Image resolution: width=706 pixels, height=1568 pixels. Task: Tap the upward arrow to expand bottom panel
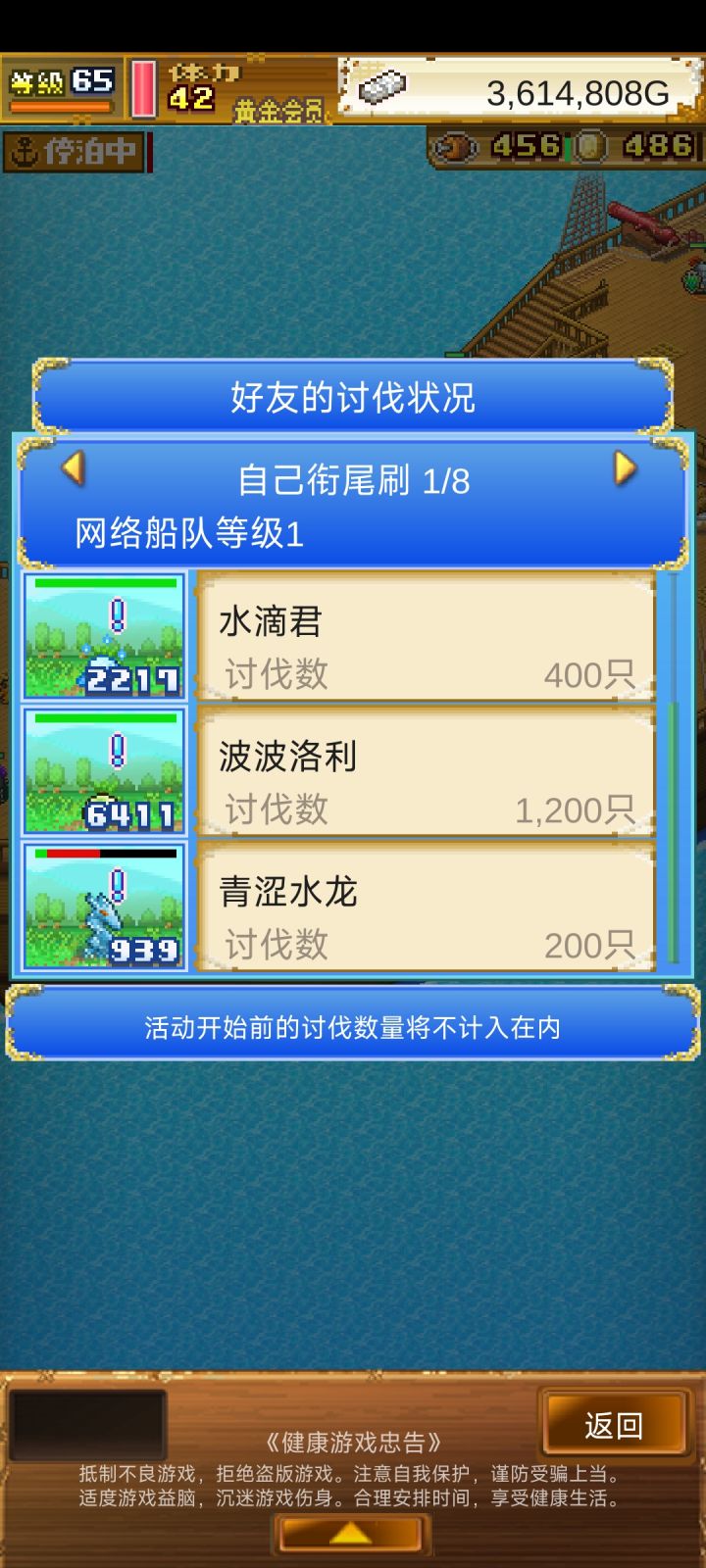pyautogui.click(x=351, y=1534)
